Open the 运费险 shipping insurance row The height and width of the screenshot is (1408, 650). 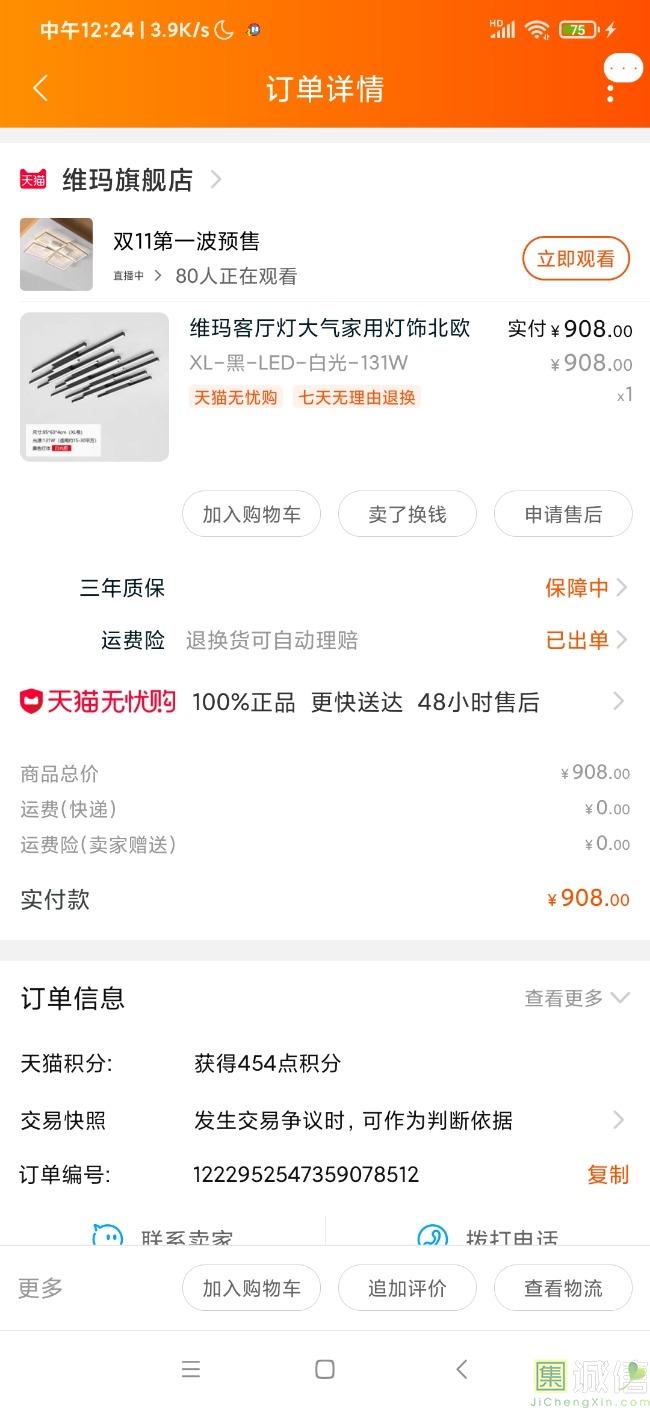(x=585, y=640)
